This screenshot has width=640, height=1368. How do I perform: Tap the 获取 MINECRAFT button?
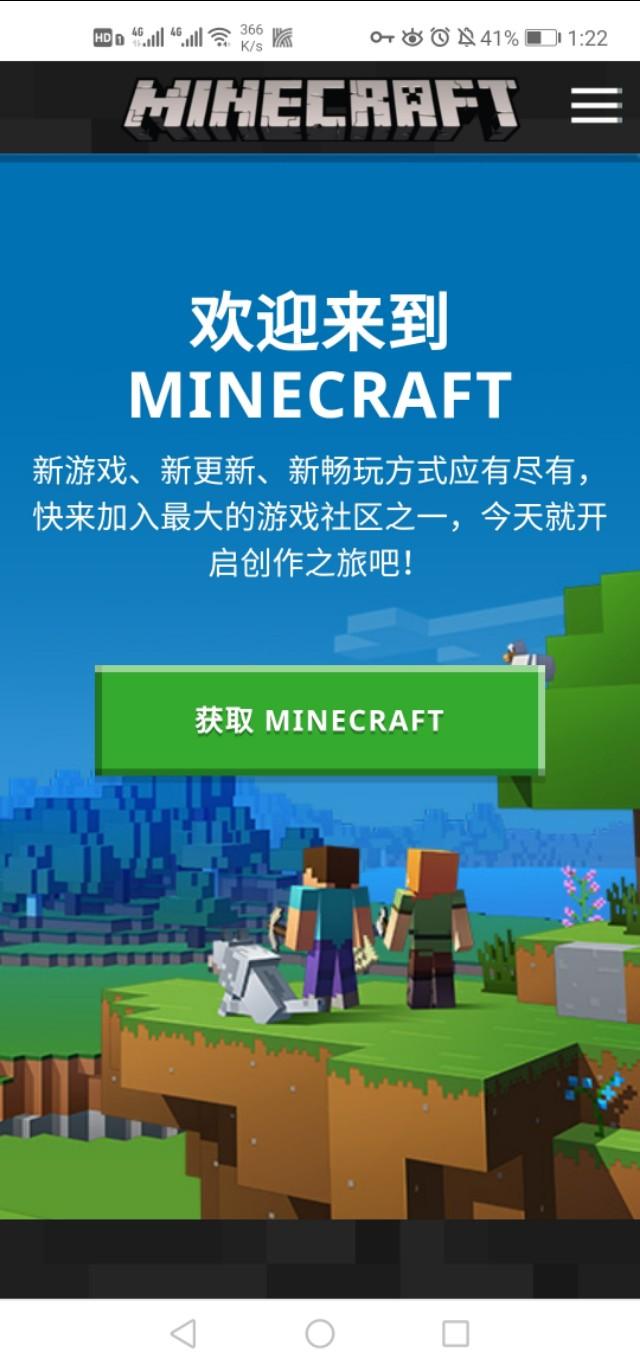pos(319,720)
